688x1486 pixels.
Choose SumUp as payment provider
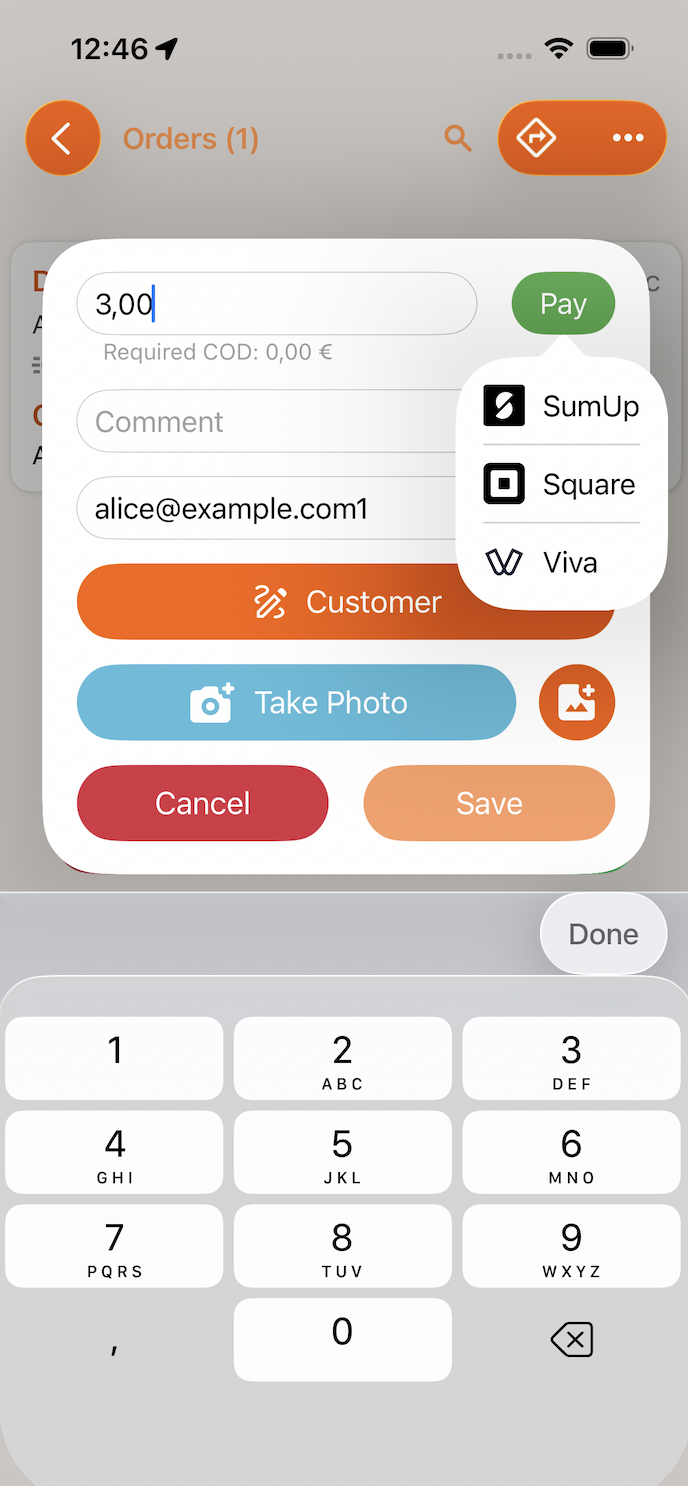pos(561,406)
